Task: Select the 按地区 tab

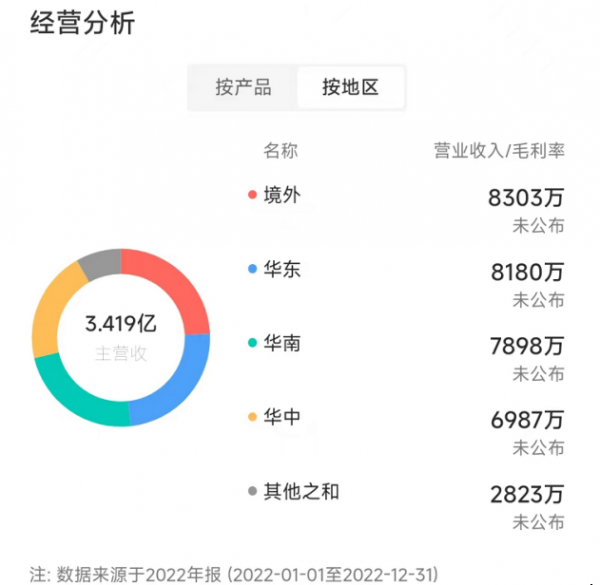Action: [350, 87]
